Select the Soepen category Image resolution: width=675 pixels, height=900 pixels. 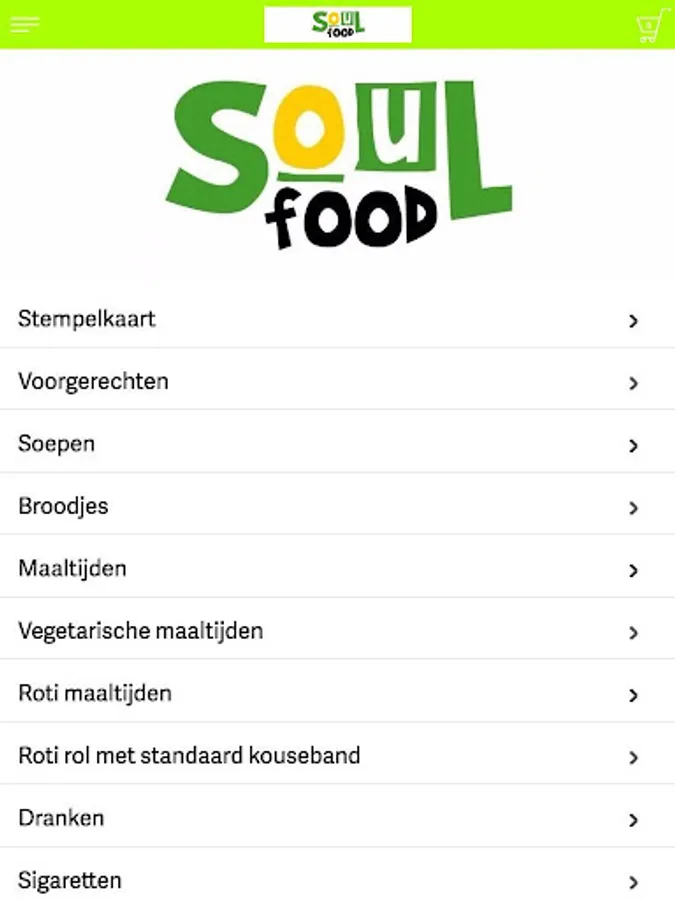click(337, 444)
